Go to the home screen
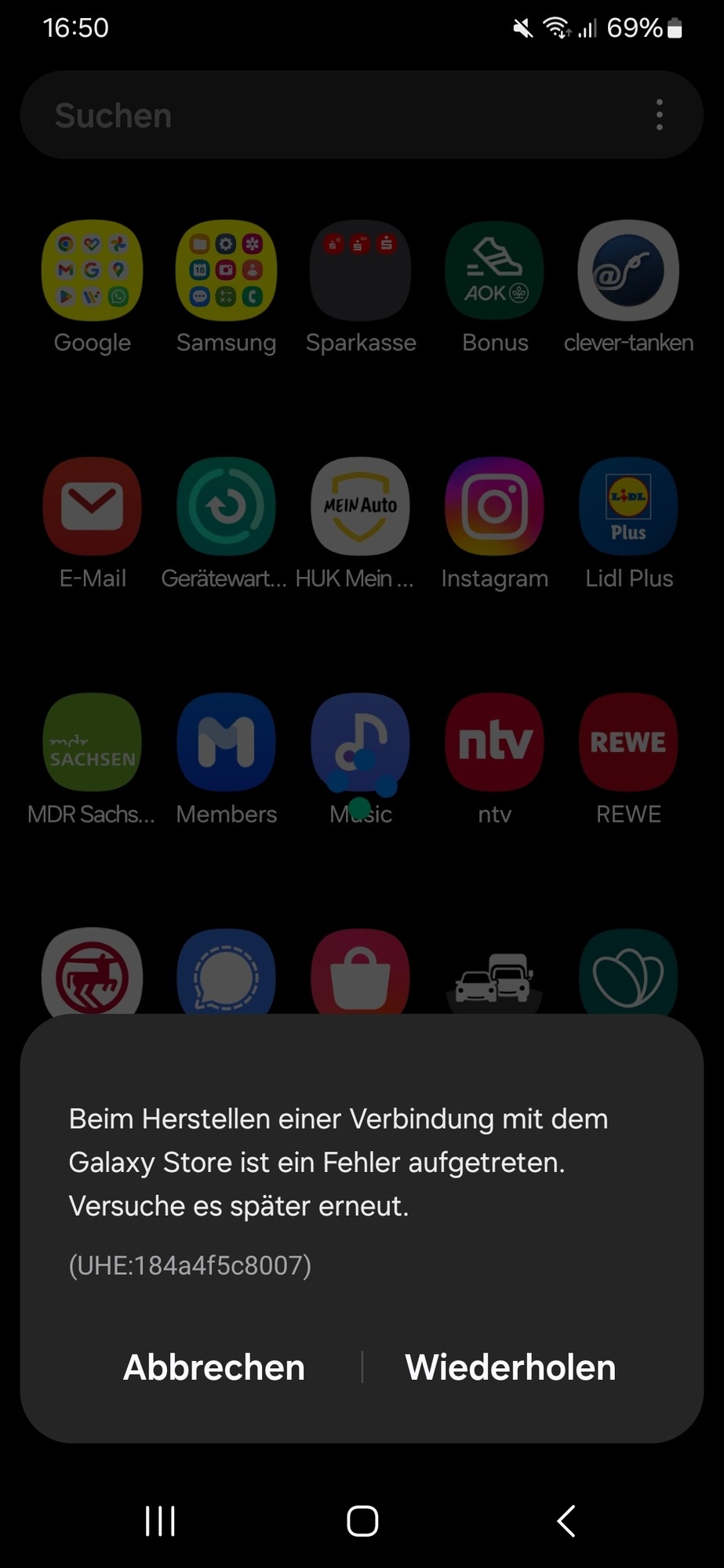This screenshot has width=724, height=1568. [362, 1522]
